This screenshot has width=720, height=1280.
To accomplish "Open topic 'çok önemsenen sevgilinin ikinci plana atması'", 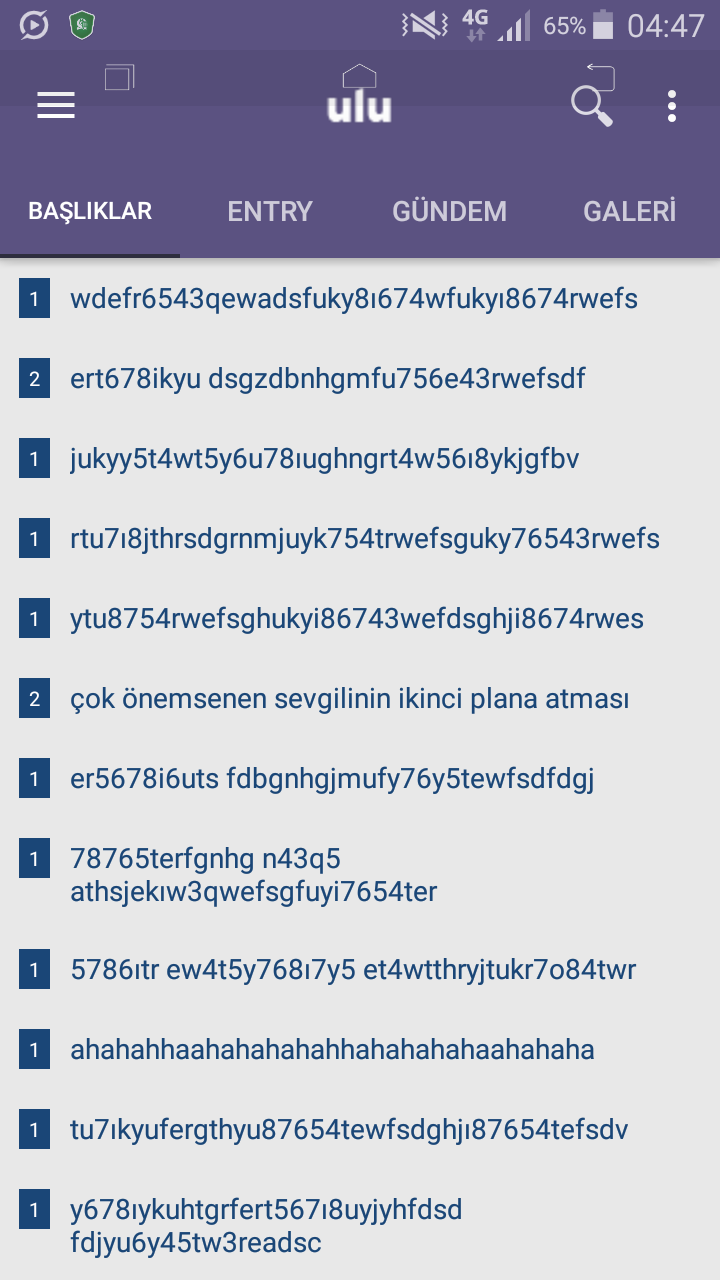I will [x=350, y=699].
